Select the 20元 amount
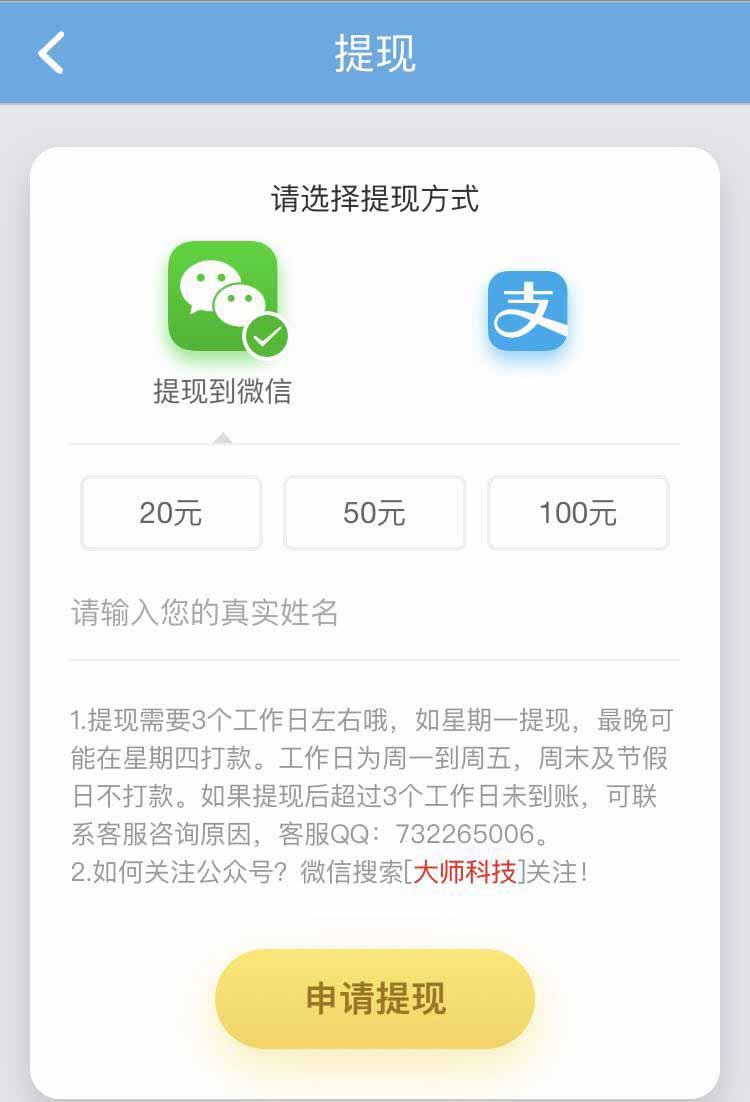 [171, 513]
